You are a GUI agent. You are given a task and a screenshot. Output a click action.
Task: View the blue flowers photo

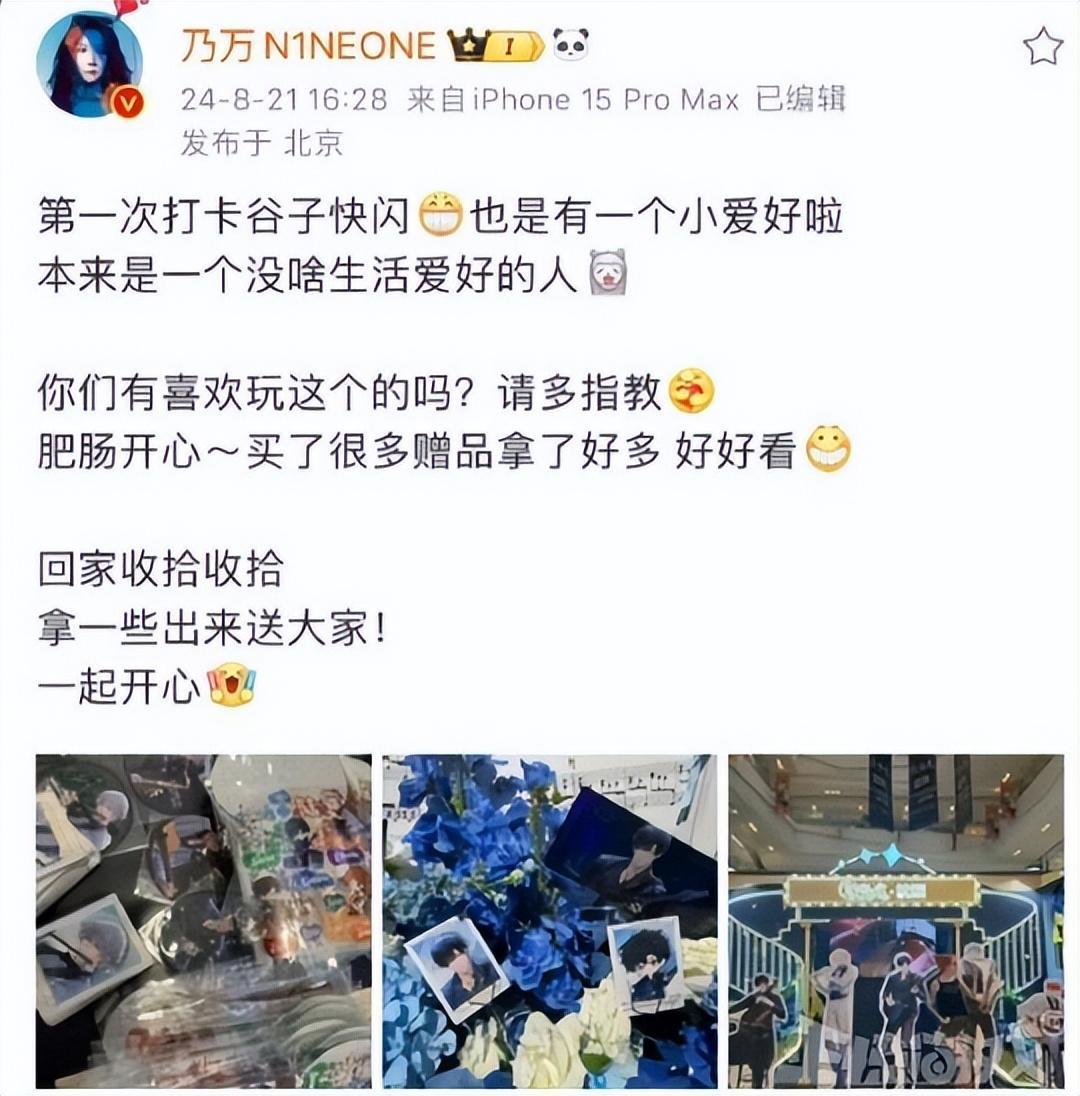pyautogui.click(x=550, y=920)
